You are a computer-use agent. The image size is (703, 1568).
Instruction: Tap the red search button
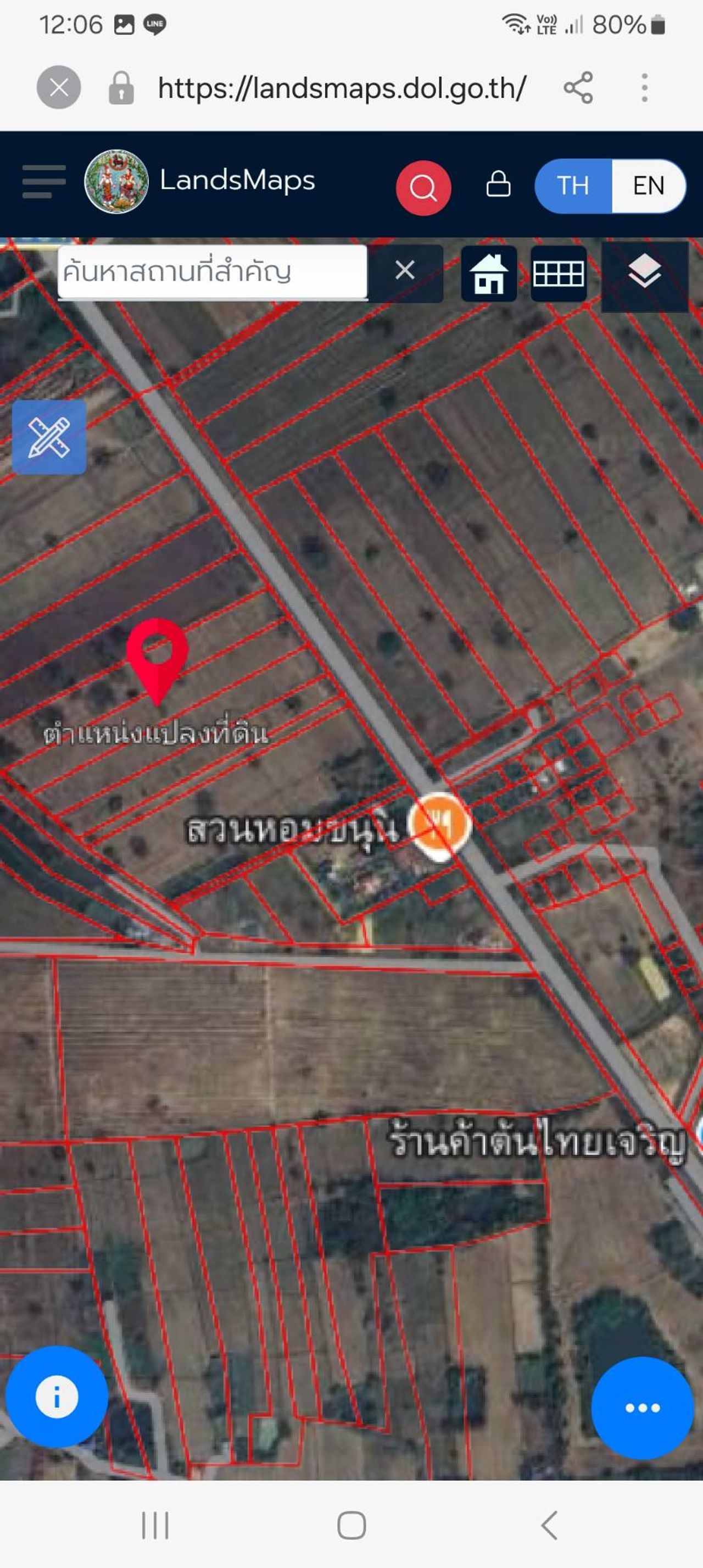(423, 187)
